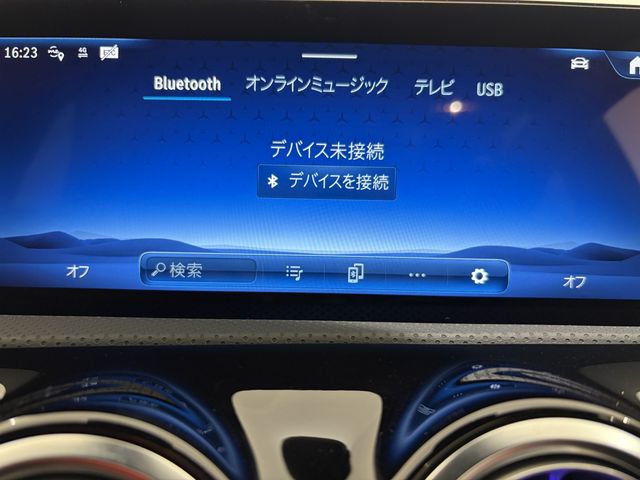The height and width of the screenshot is (480, 640).
Task: Go to the home screen icon
Action: [633, 66]
